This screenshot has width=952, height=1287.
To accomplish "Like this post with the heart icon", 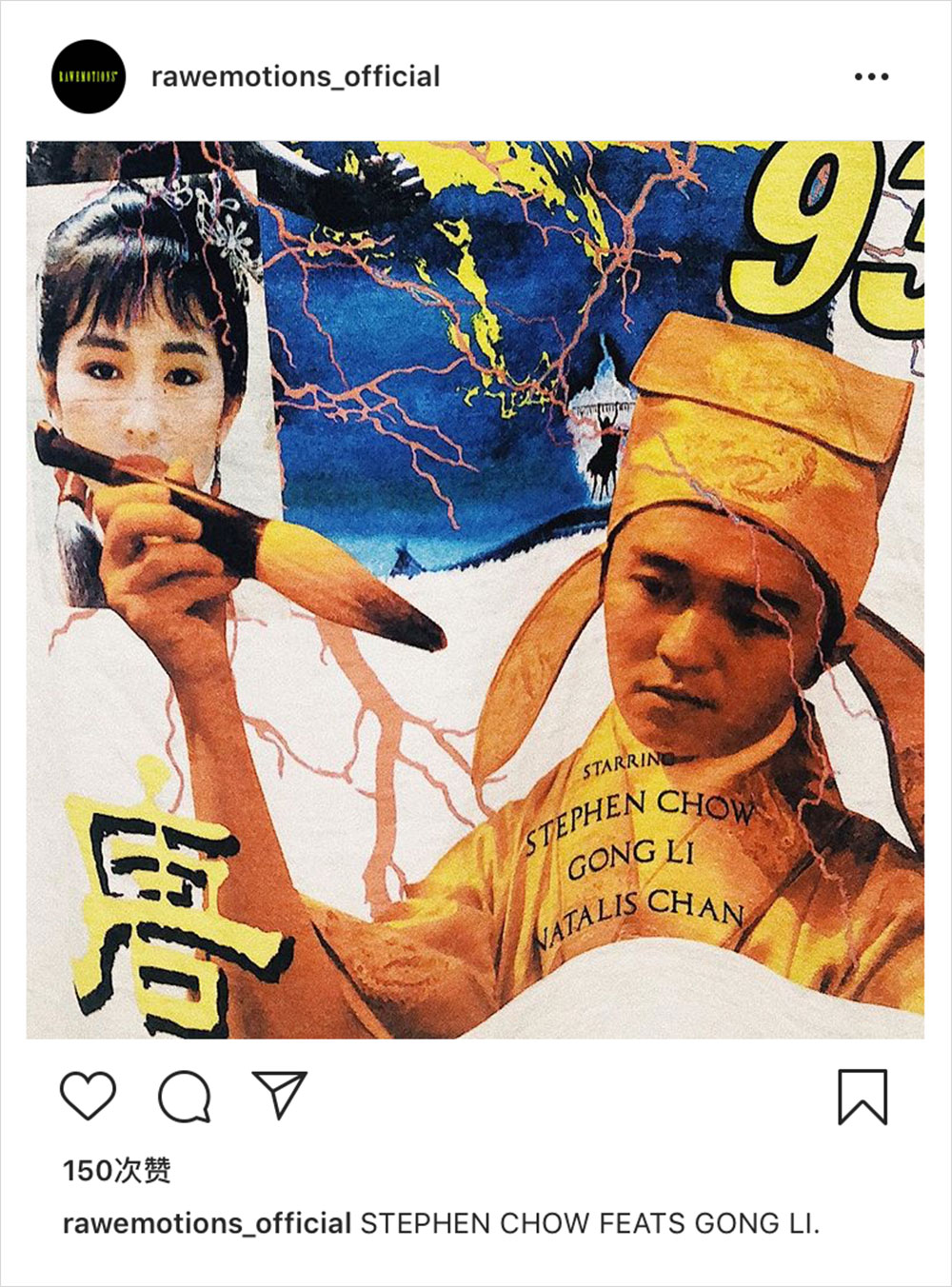I will pos(88,1096).
